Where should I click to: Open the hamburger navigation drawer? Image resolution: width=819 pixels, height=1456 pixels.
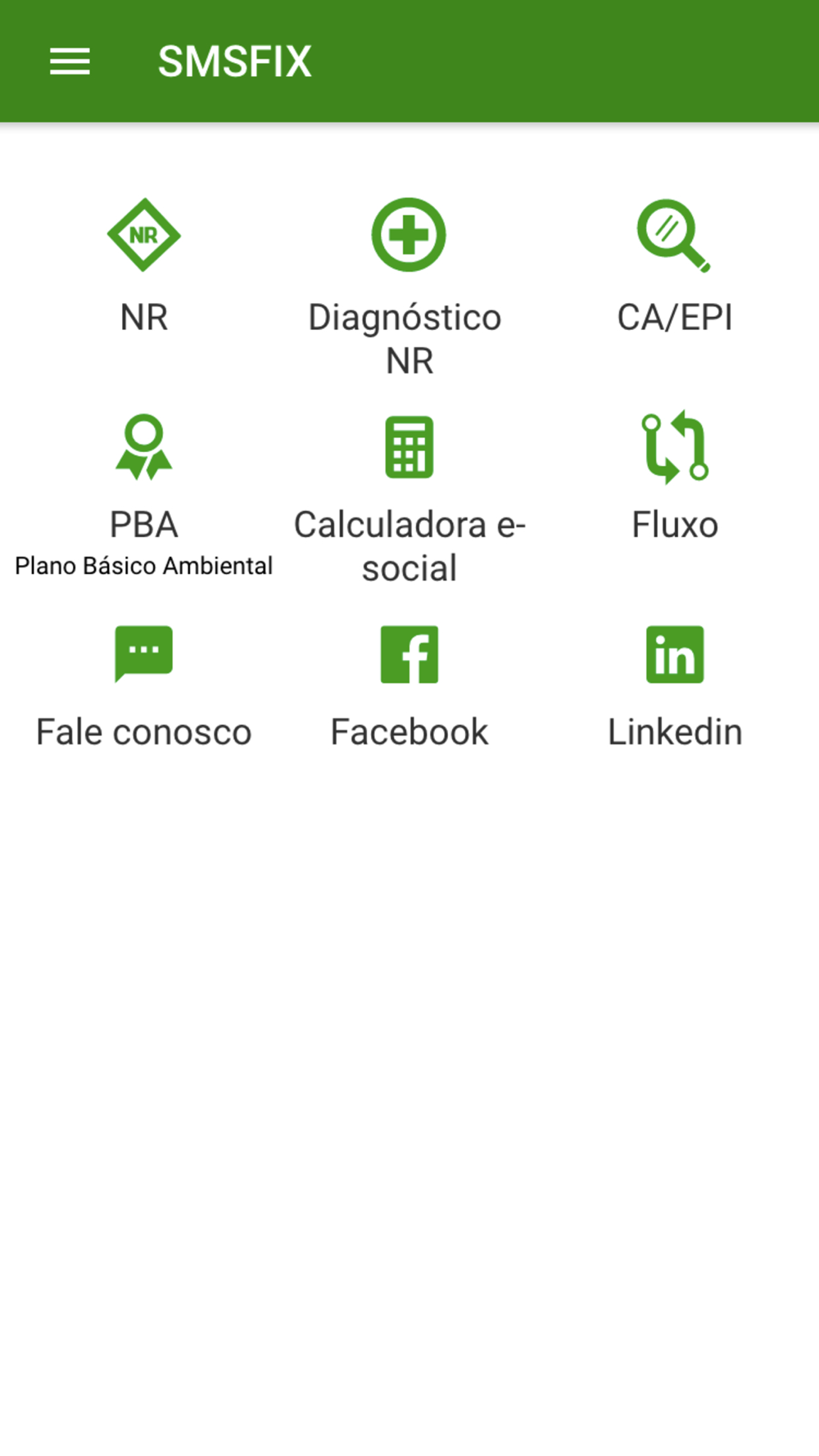click(70, 61)
